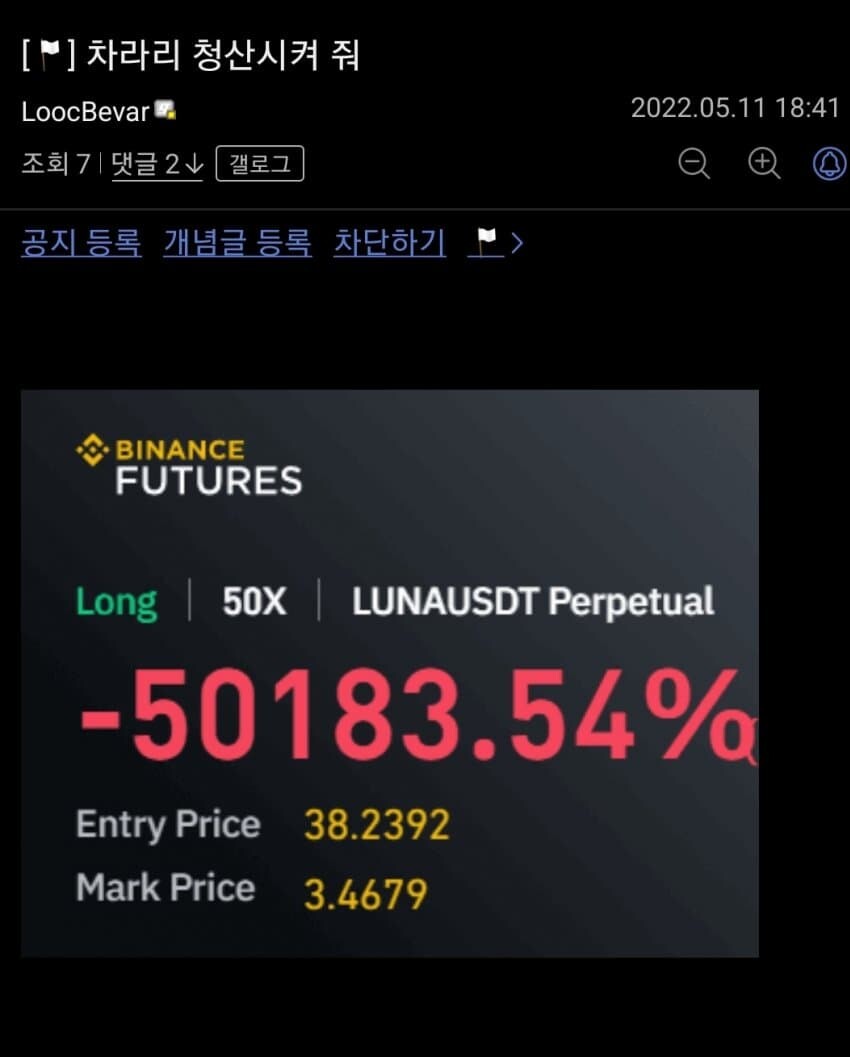The width and height of the screenshot is (850, 1057).
Task: Open the Binance Futures image in the post
Action: [x=389, y=673]
